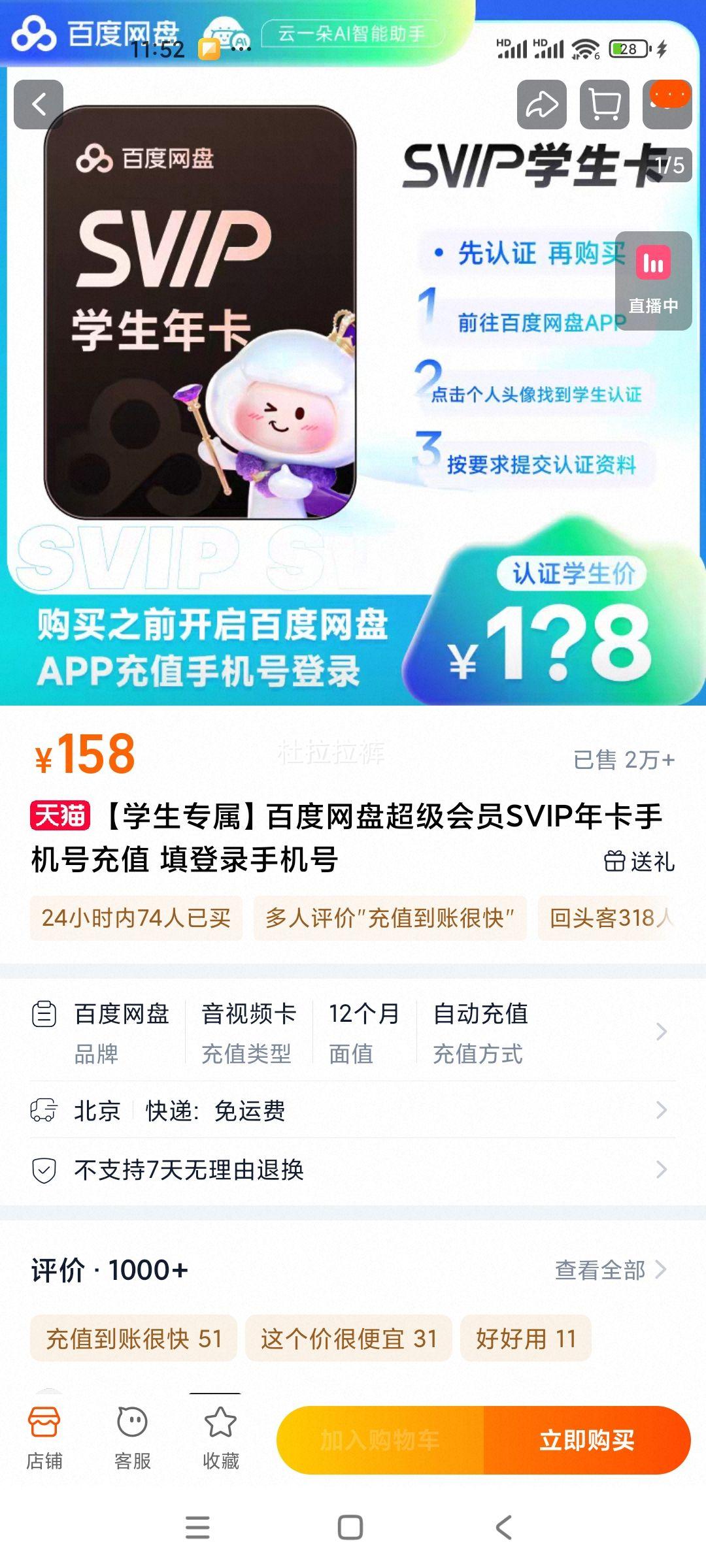Tap the system home button
The image size is (706, 1568).
(x=350, y=1527)
